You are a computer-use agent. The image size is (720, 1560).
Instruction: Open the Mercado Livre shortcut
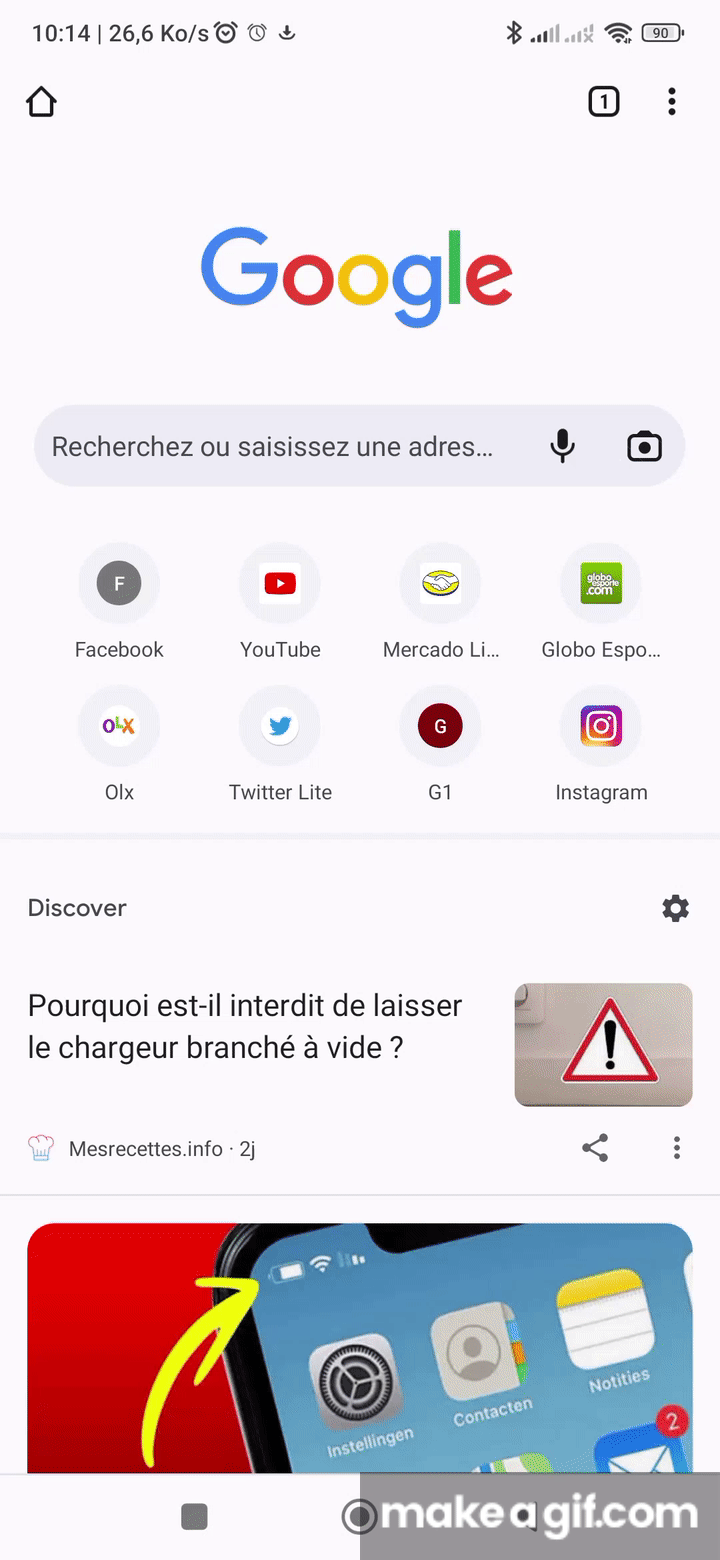pos(440,583)
